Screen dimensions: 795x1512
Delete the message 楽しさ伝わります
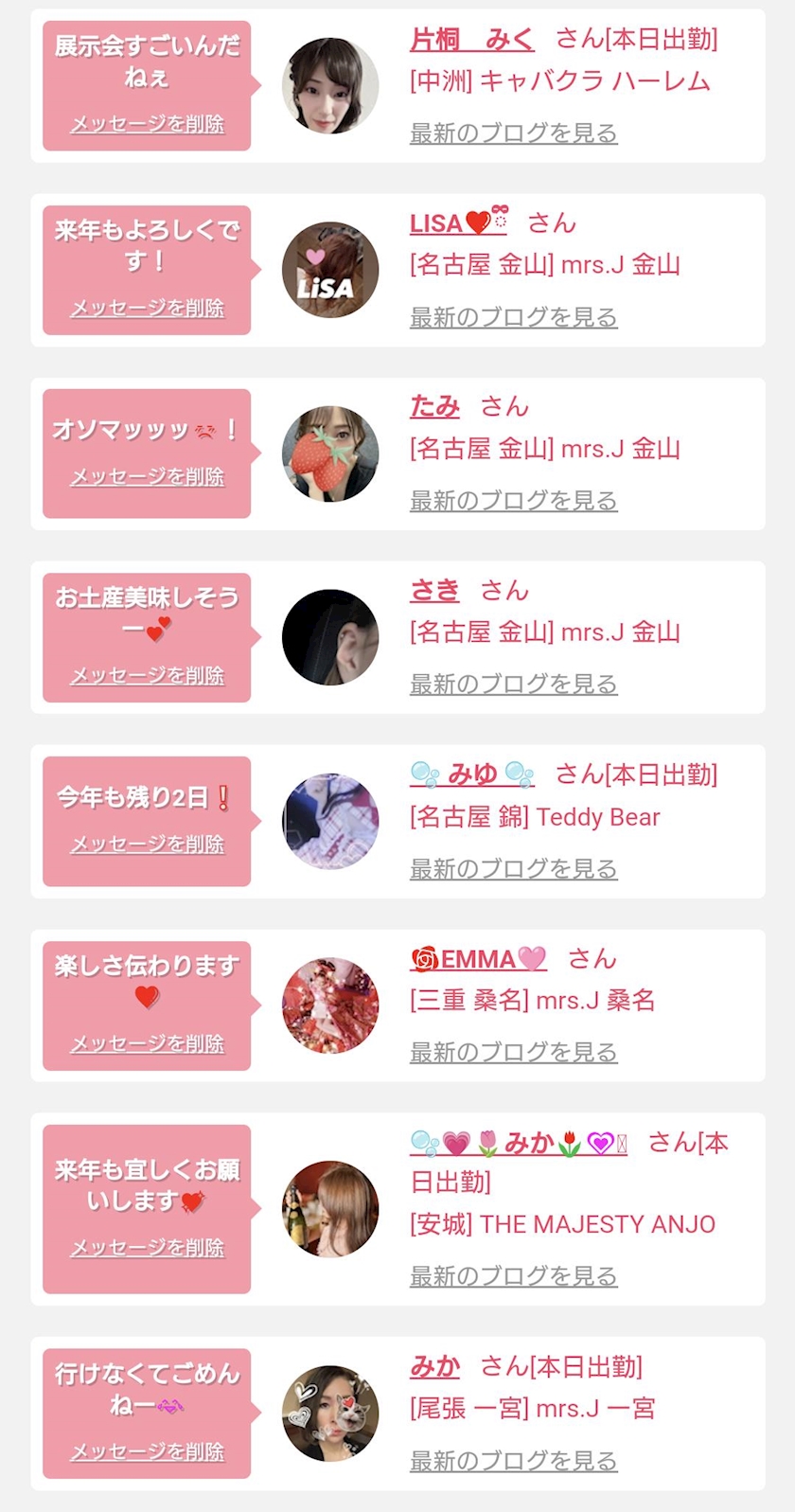click(x=148, y=1043)
